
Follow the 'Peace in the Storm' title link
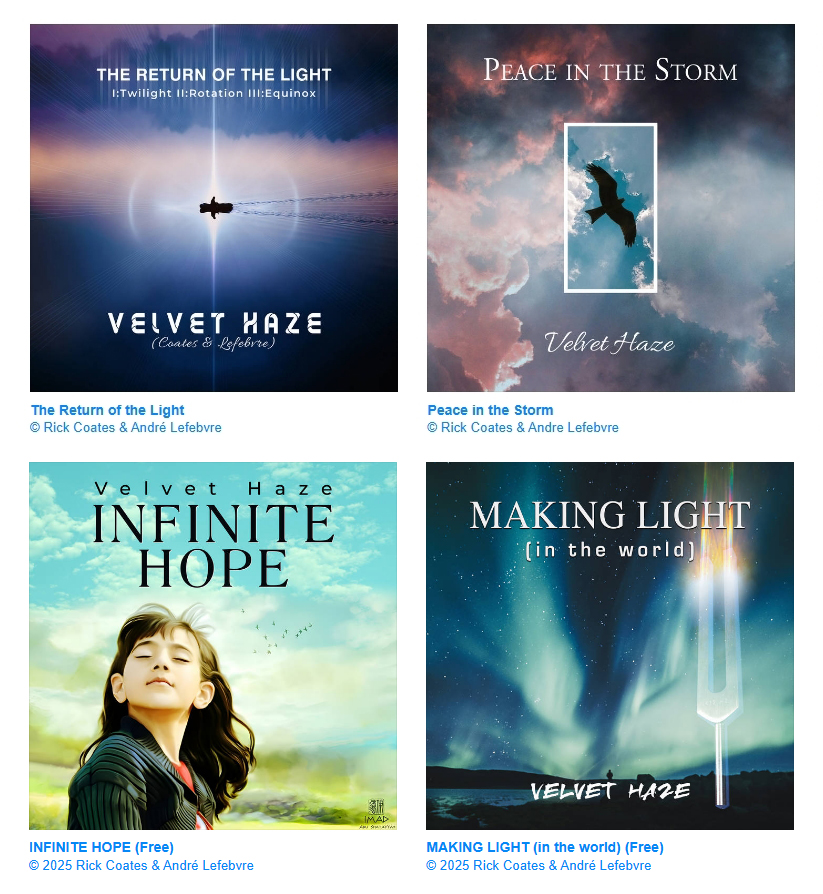tap(490, 410)
